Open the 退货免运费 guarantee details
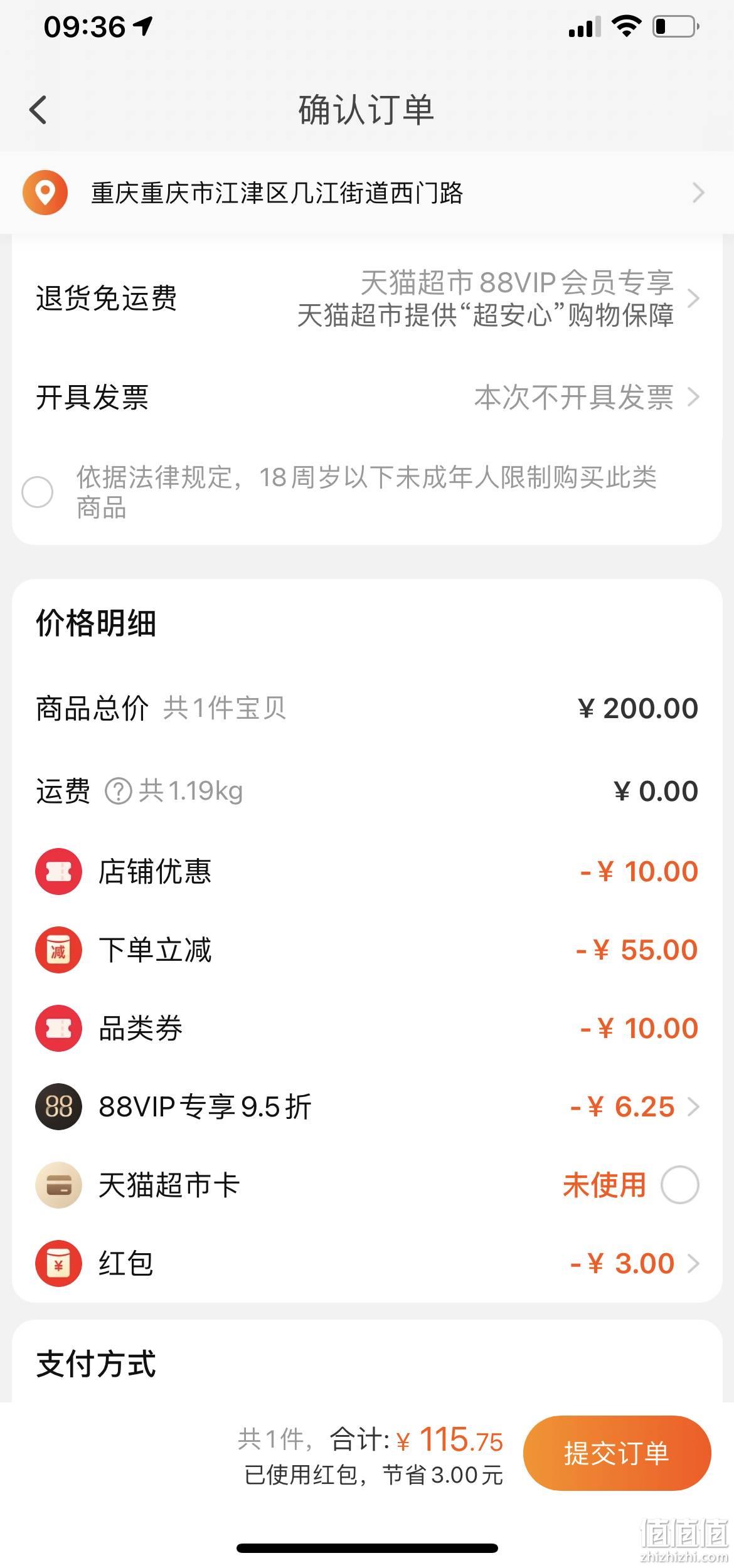 (367, 299)
